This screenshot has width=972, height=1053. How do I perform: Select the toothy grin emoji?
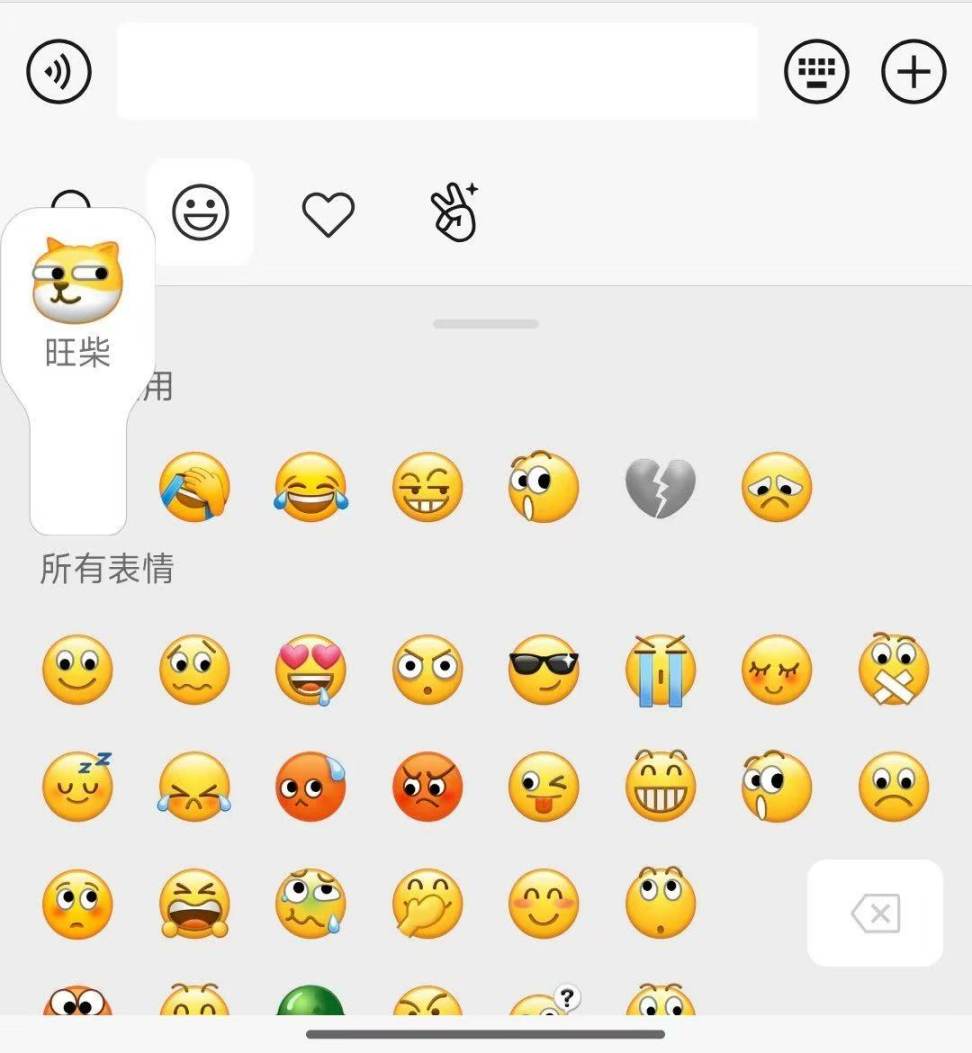click(660, 786)
